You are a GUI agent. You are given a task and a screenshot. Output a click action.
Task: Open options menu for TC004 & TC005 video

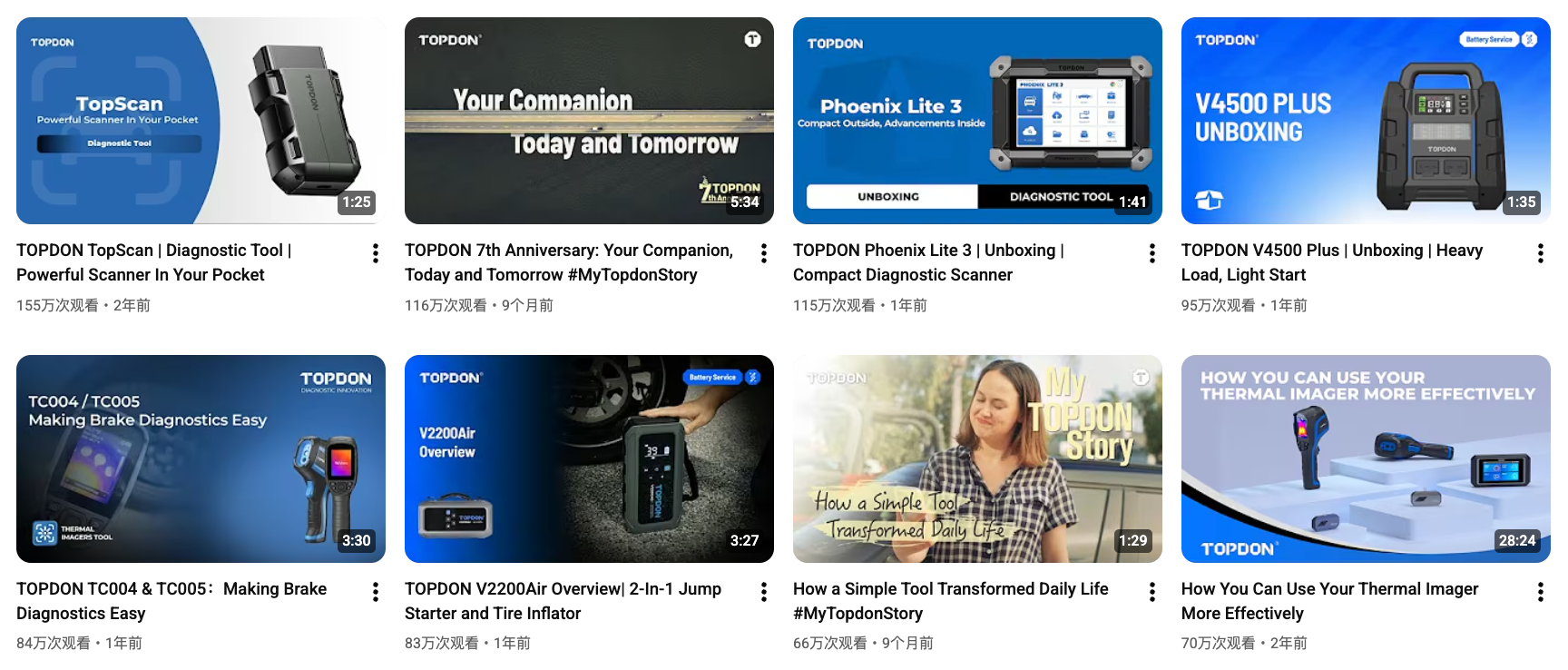[376, 592]
